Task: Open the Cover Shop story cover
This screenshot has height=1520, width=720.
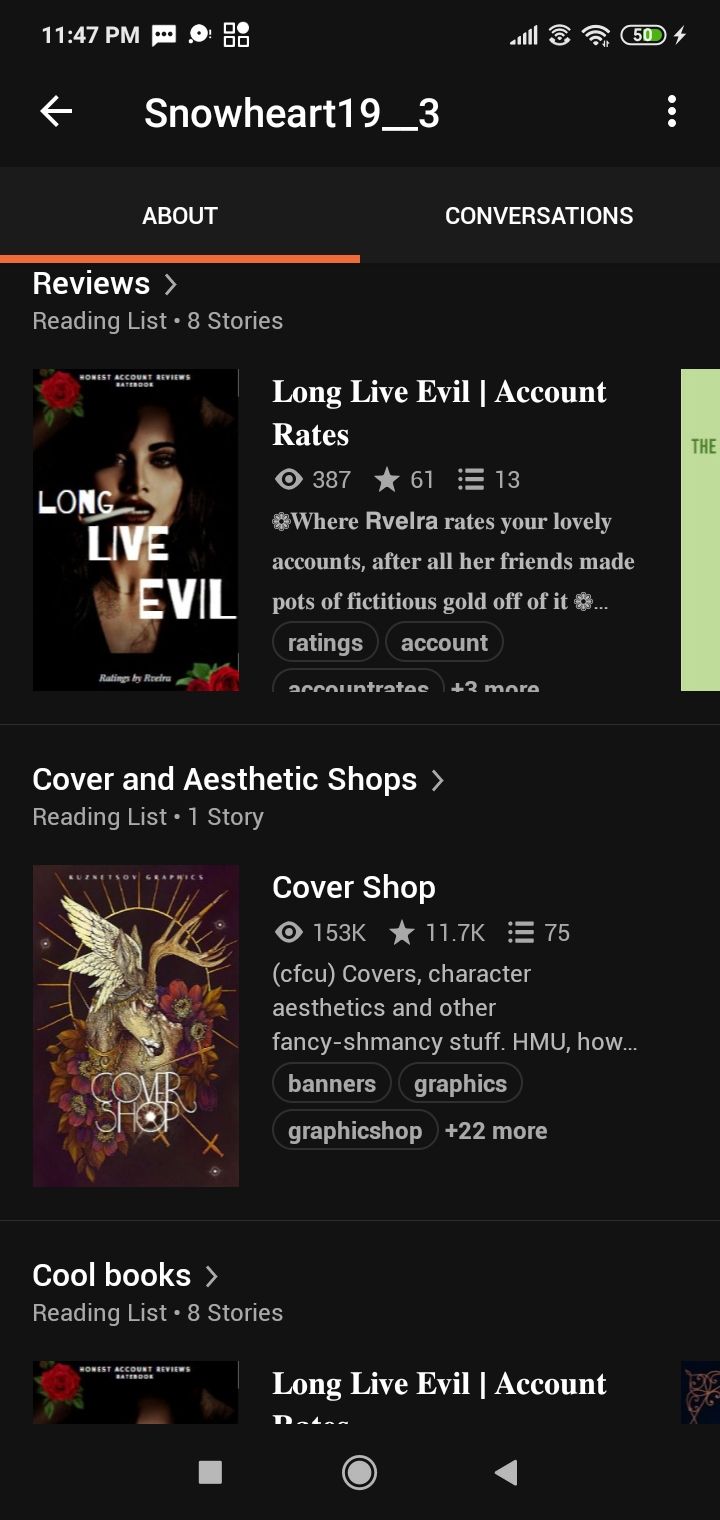Action: (x=136, y=1026)
